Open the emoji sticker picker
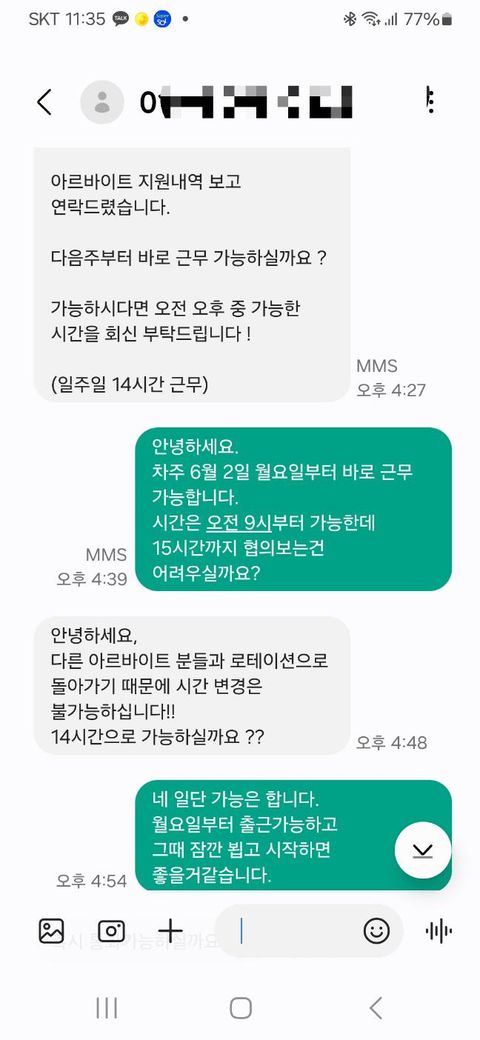Screen dimensions: 480x1040 coord(377,931)
